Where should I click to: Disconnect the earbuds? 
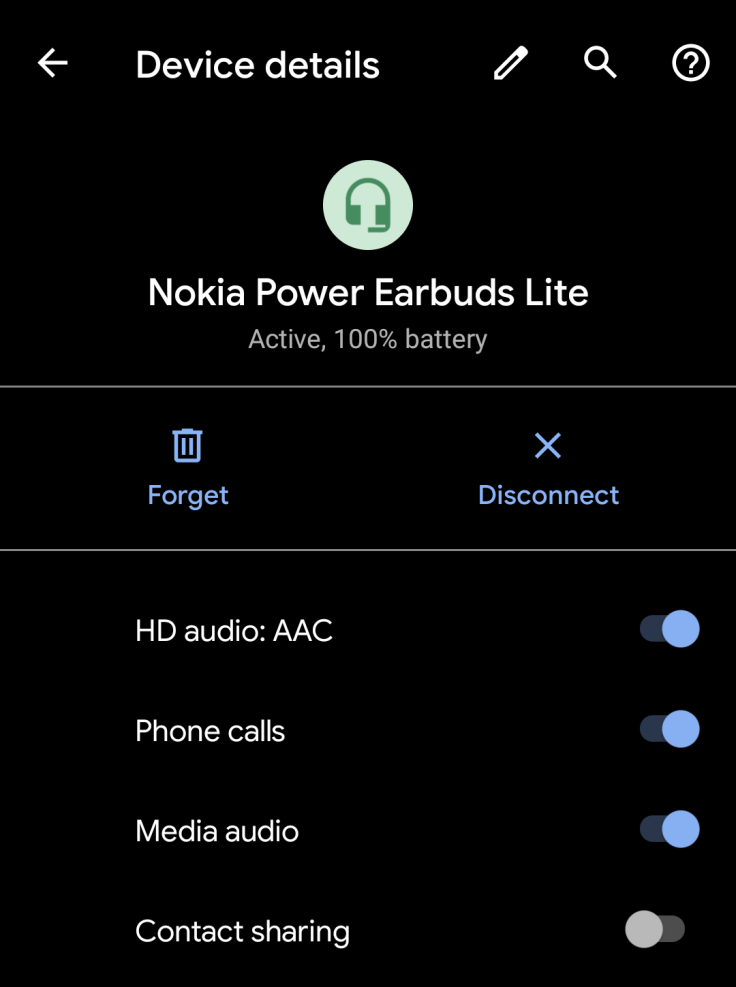(548, 468)
